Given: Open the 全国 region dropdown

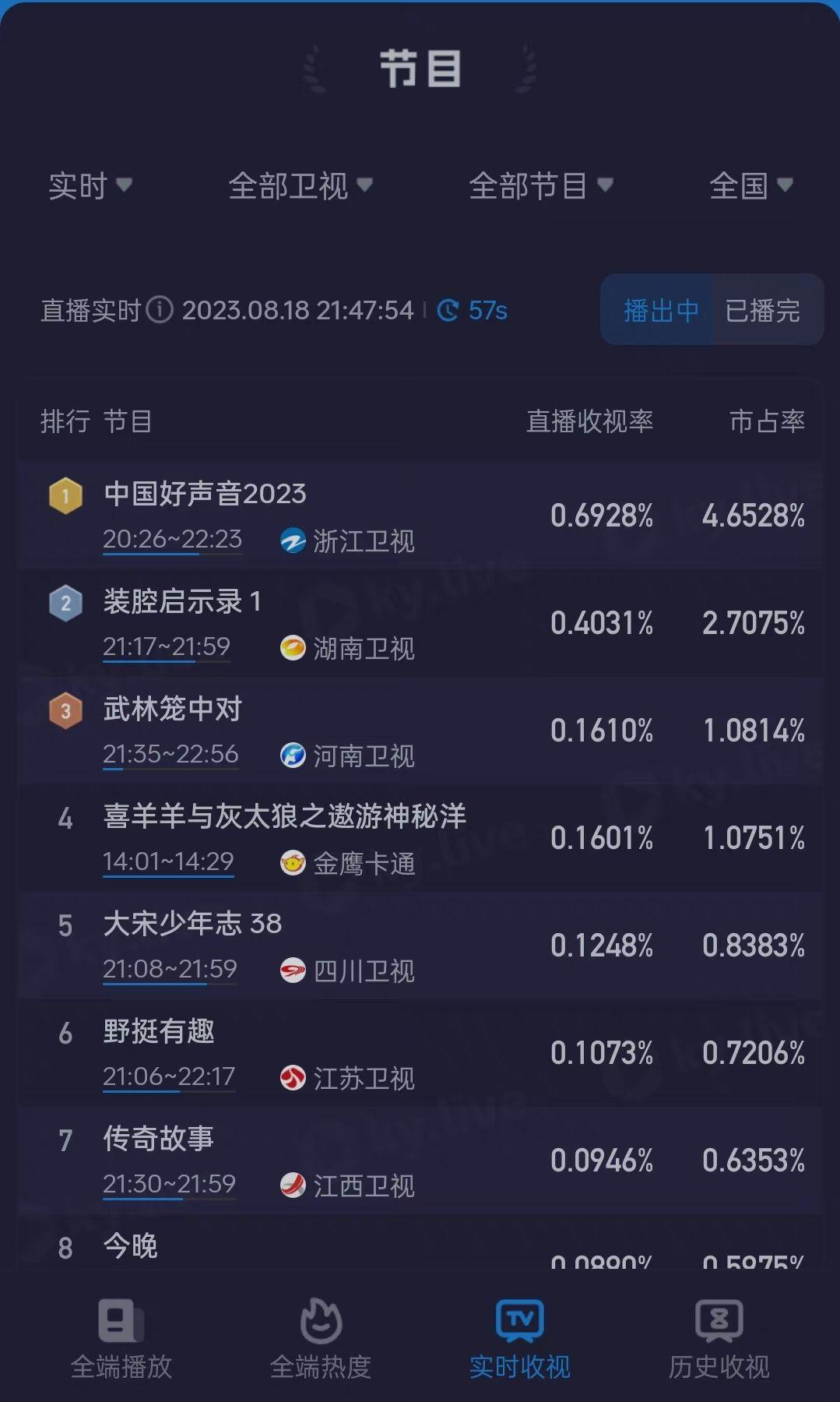Looking at the screenshot, I should 750,185.
